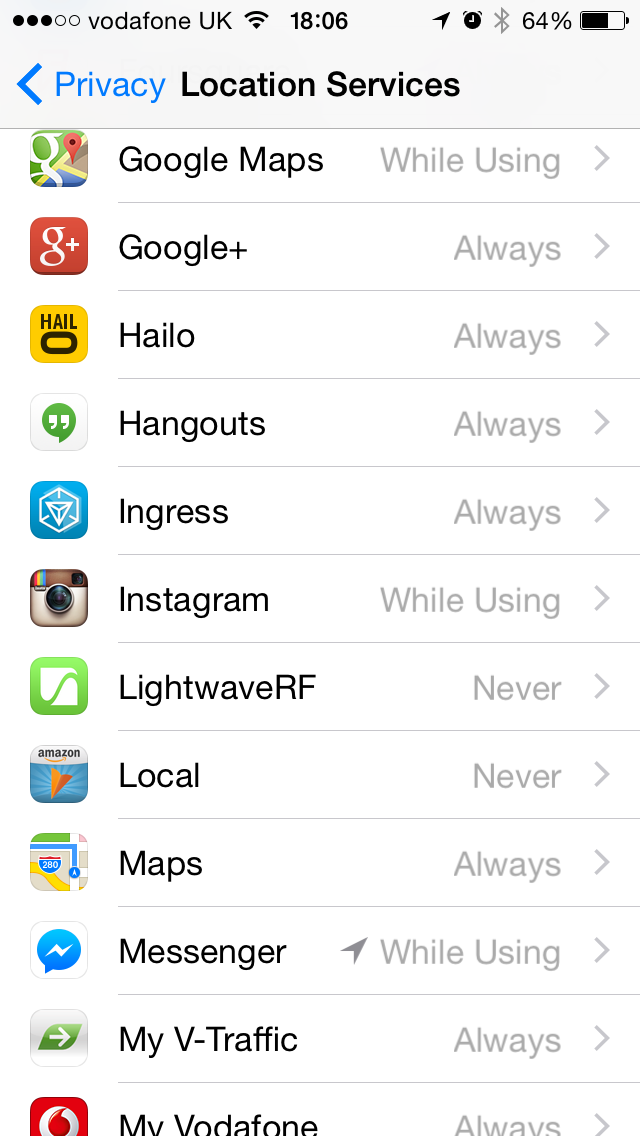Tap the Ingress row
Viewport: 640px width, 1136px height.
point(320,511)
